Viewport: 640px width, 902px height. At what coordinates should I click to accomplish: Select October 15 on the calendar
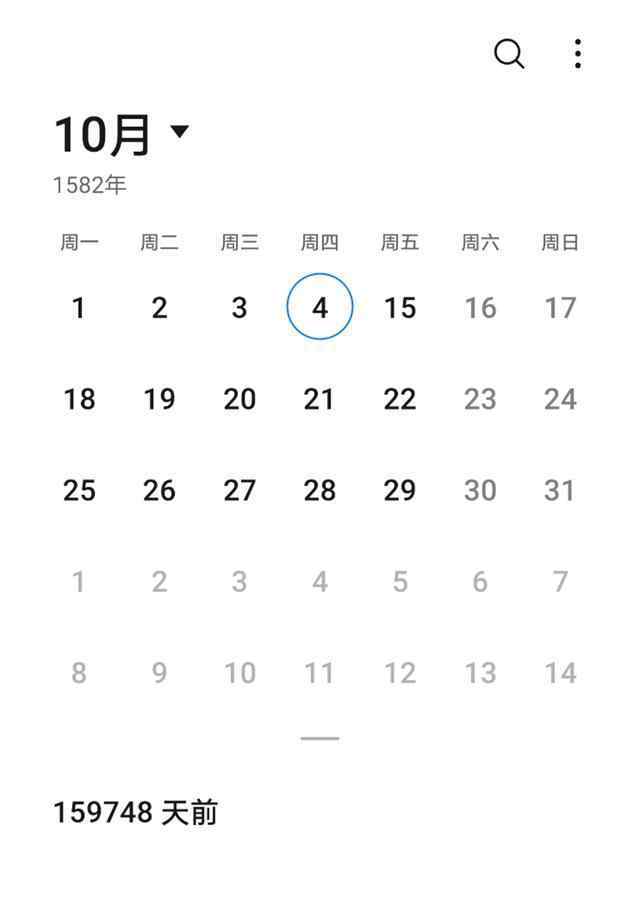[x=400, y=308]
